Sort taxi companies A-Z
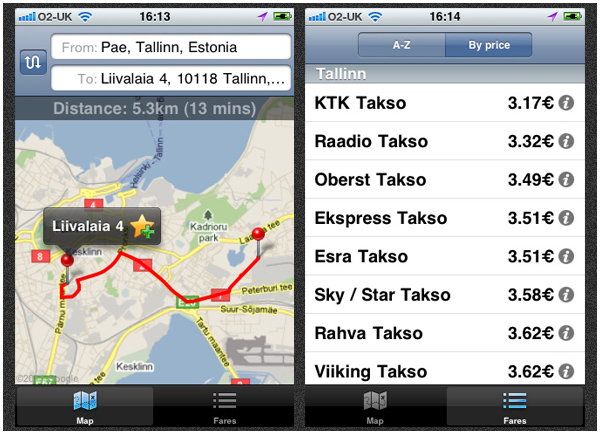This screenshot has width=600, height=434. [401, 45]
